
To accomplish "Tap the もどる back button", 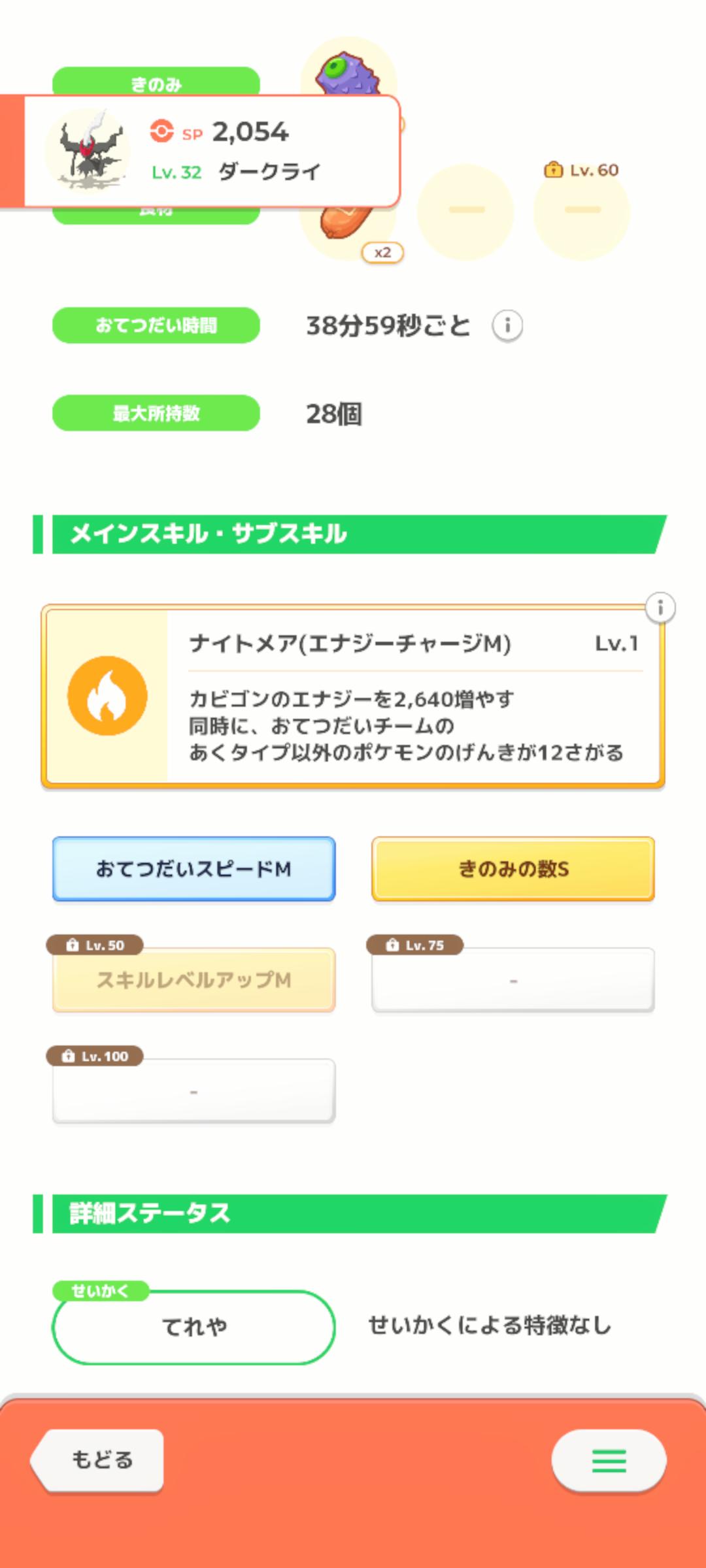I will point(98,1460).
